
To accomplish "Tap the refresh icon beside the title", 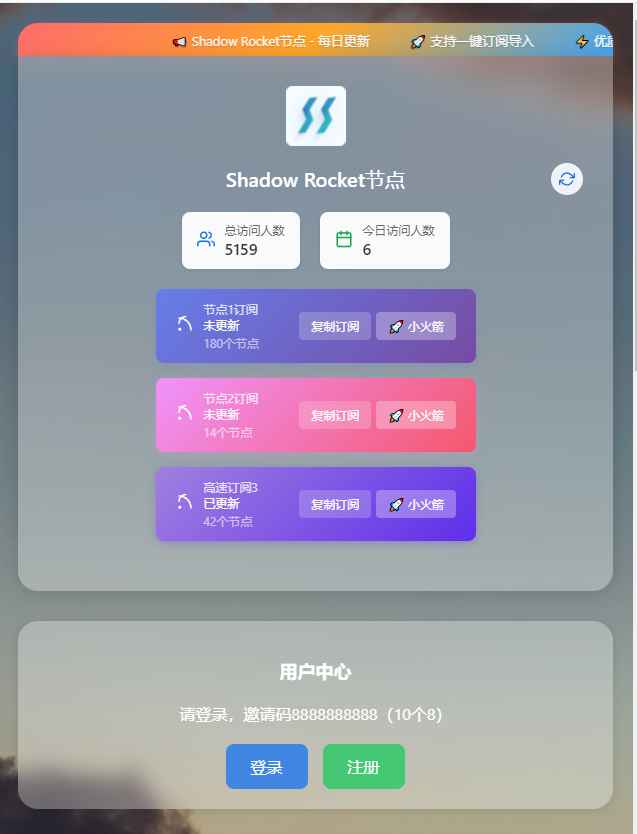I will tap(566, 179).
